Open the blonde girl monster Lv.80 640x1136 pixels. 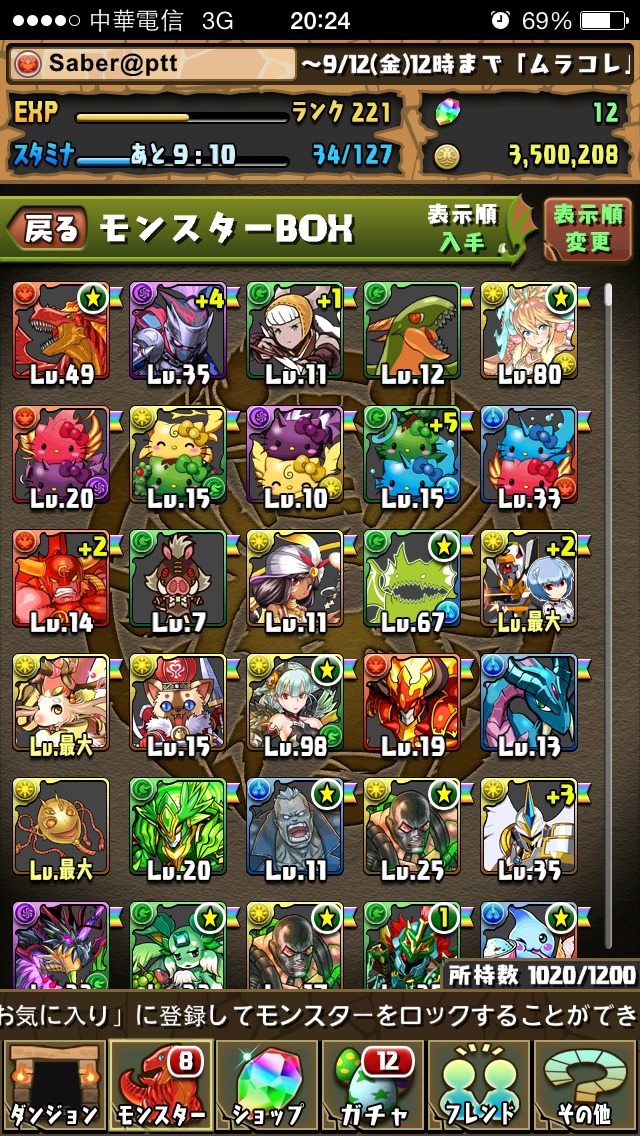click(x=529, y=331)
